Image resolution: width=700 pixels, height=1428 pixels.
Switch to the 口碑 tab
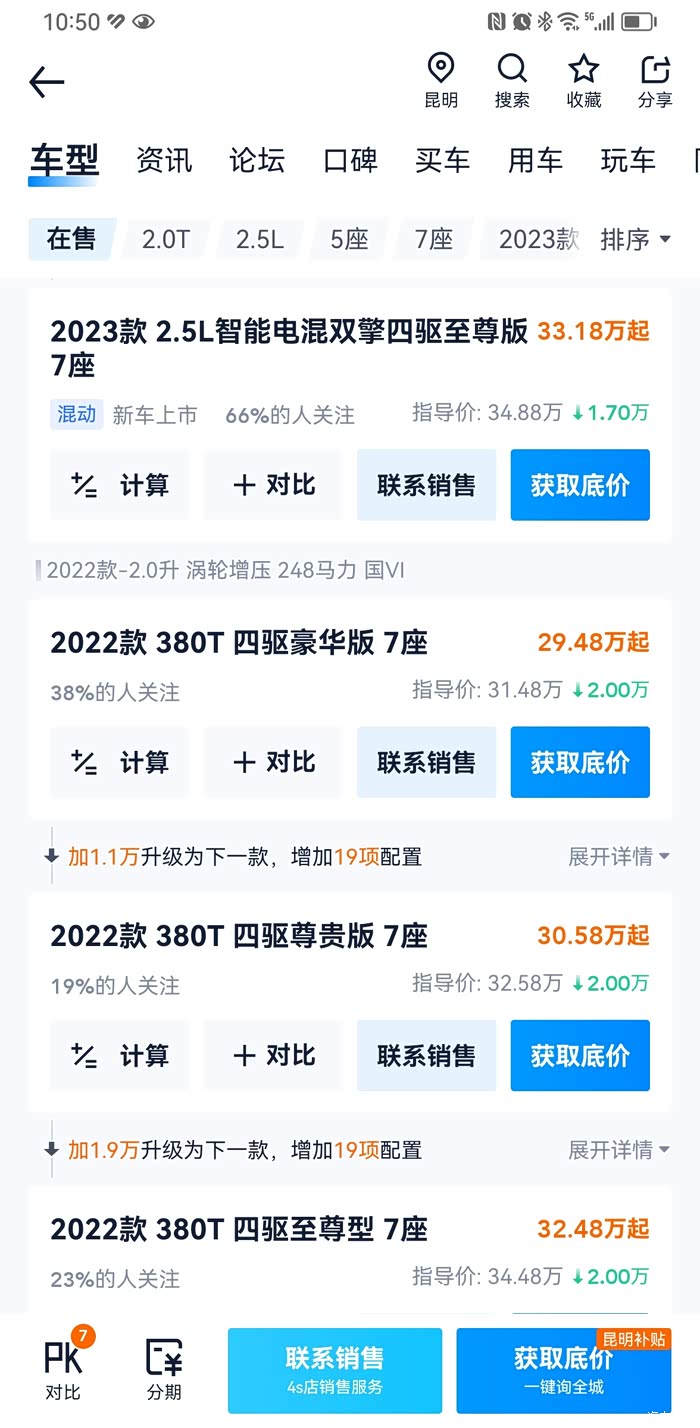pyautogui.click(x=350, y=161)
